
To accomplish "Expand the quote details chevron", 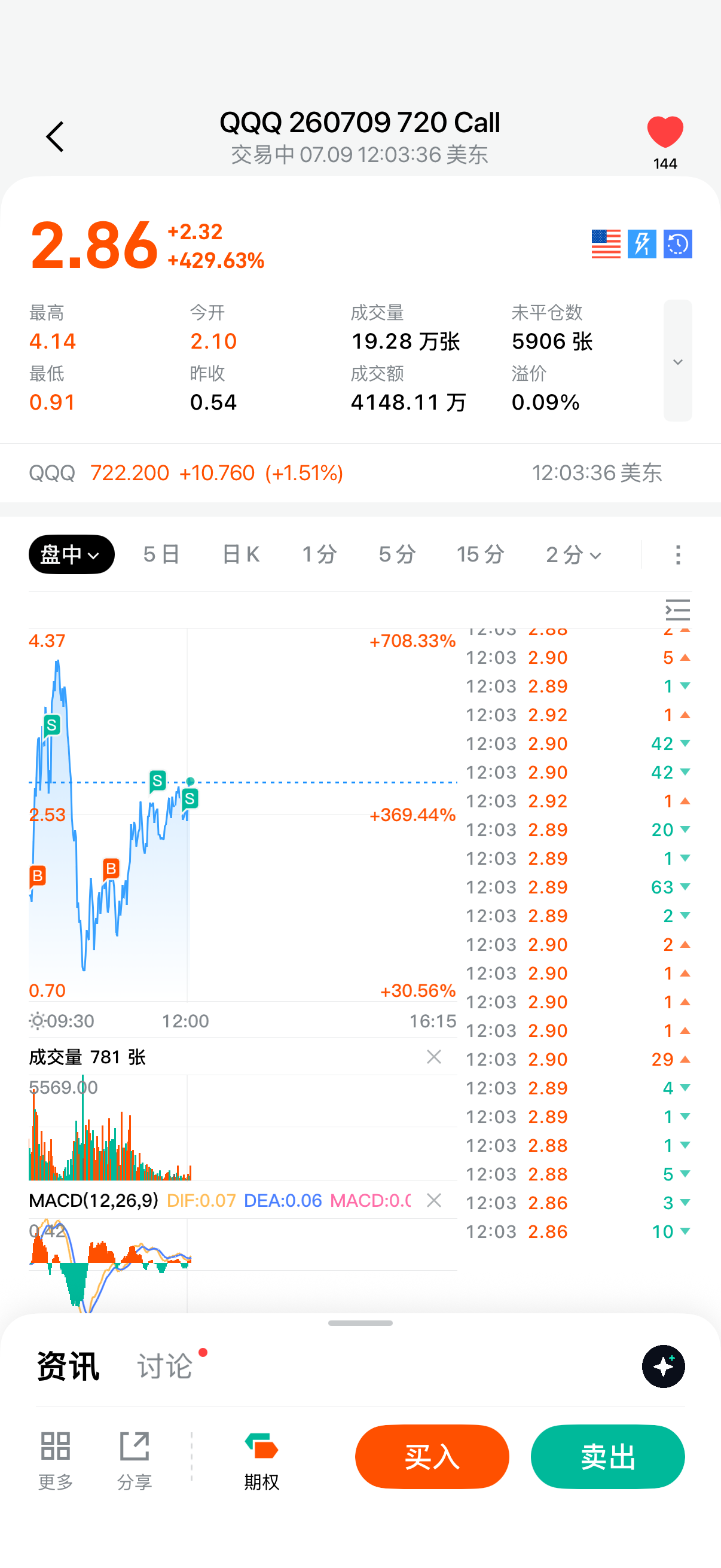I will (678, 361).
